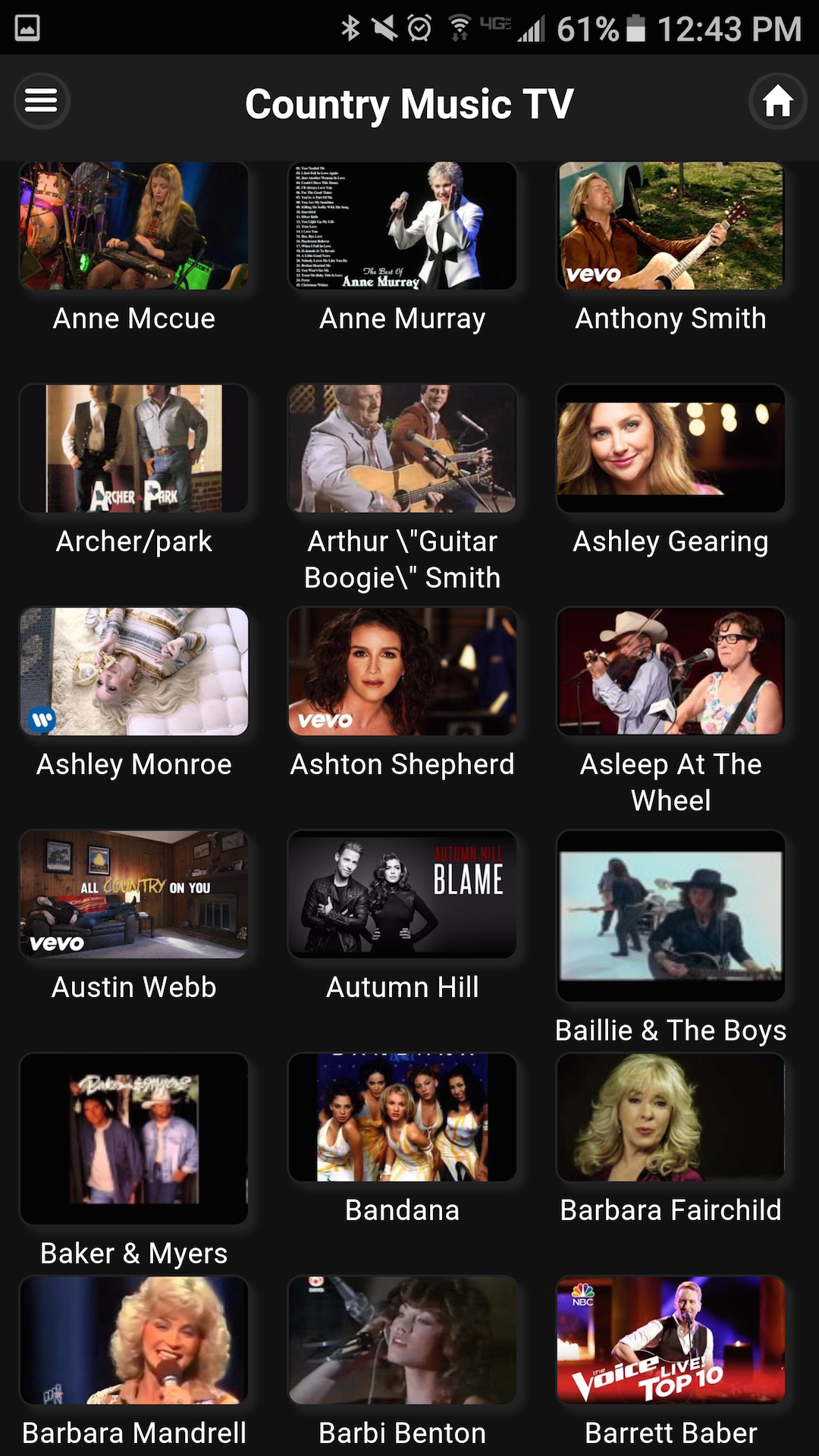Play the Anthony Smith vevo thumbnail

[x=670, y=225]
